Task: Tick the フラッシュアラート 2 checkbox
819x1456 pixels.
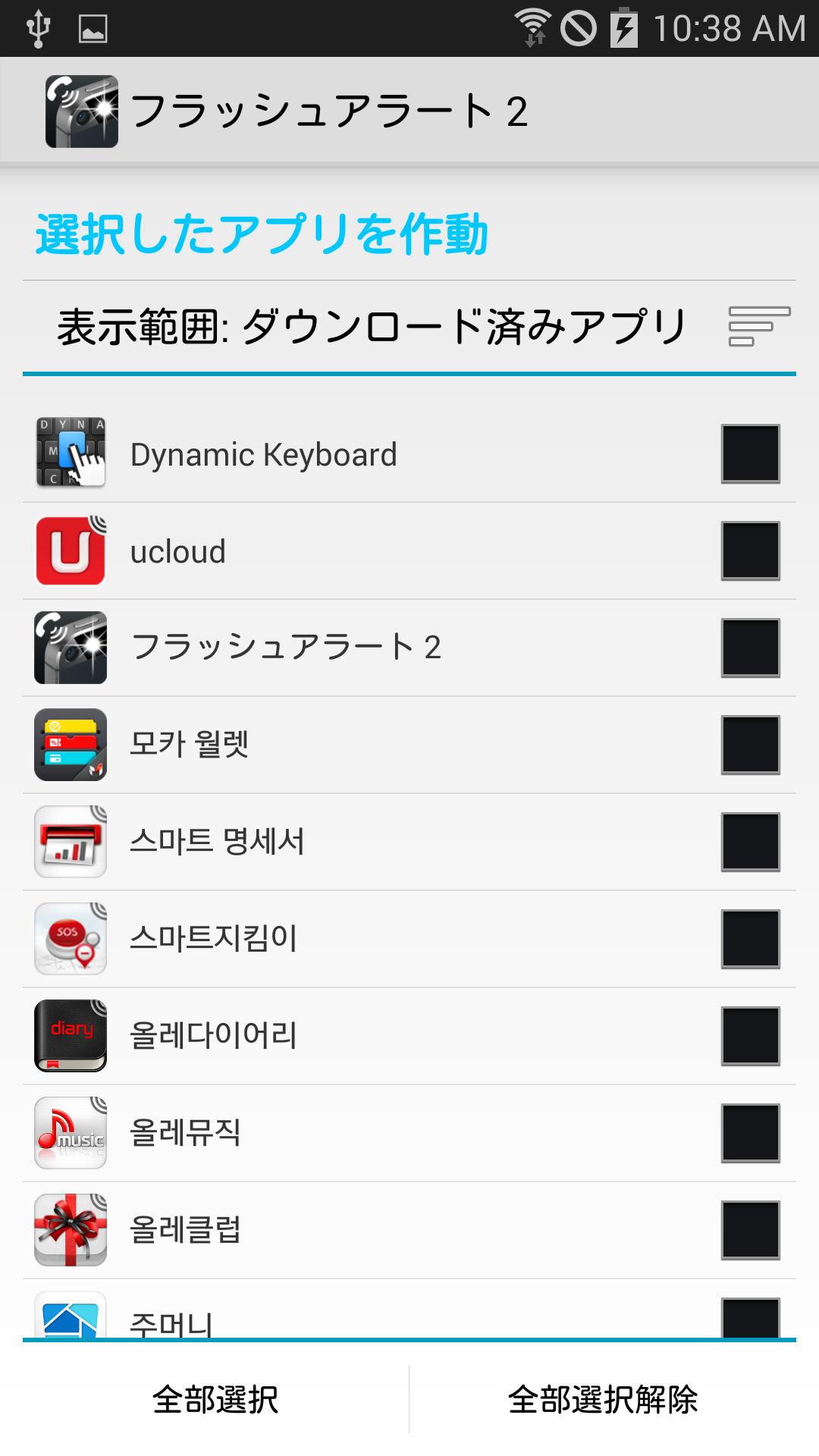Action: 750,648
